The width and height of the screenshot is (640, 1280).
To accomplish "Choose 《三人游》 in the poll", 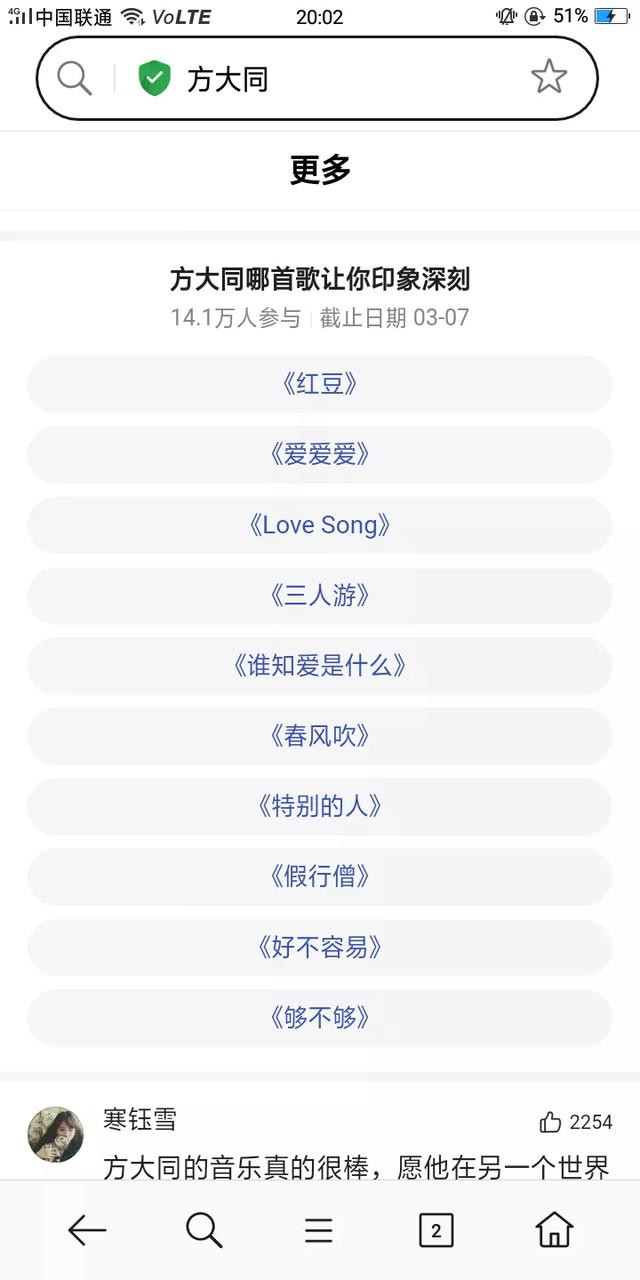I will click(320, 596).
